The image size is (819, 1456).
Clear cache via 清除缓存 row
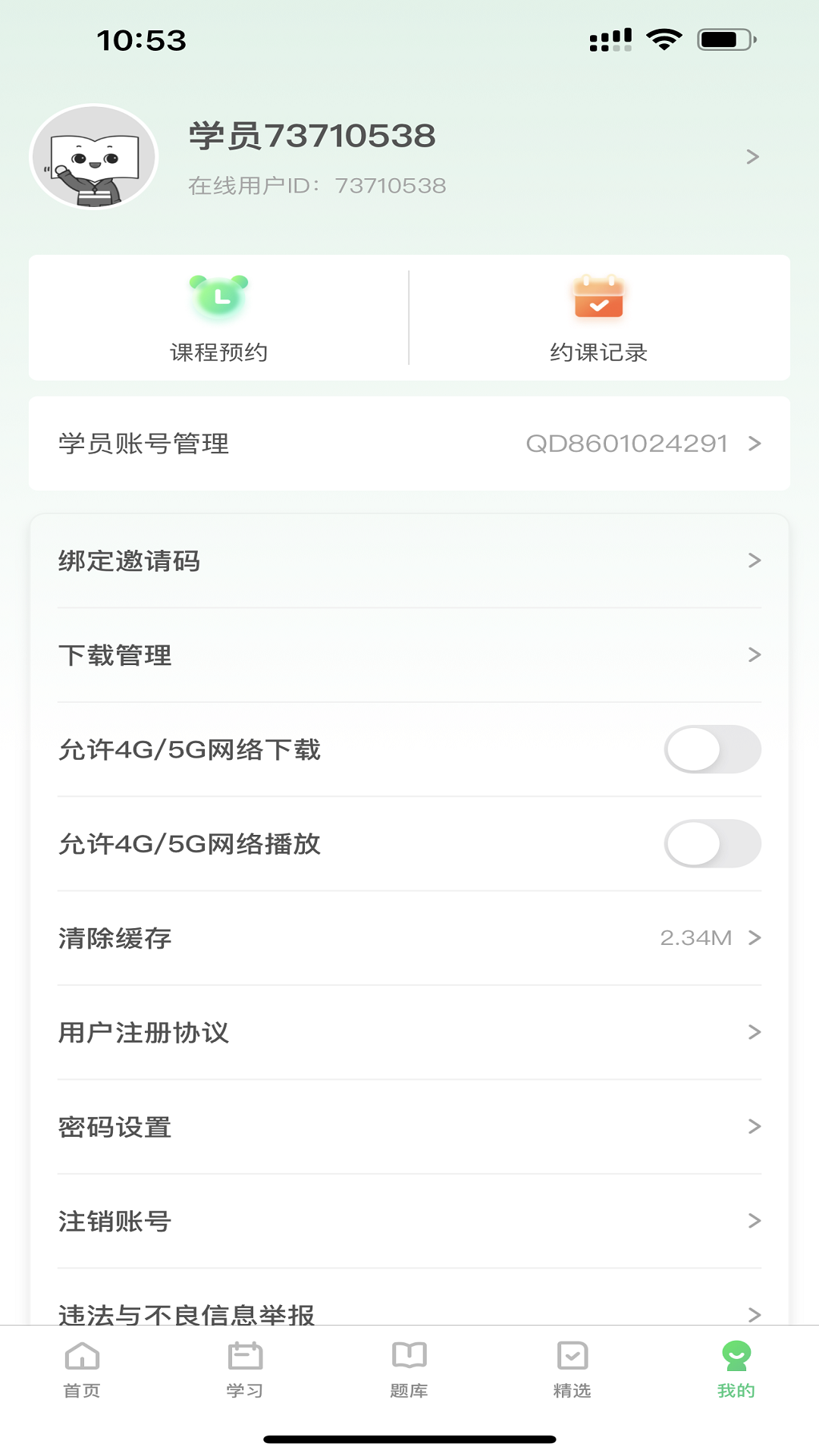pyautogui.click(x=409, y=938)
